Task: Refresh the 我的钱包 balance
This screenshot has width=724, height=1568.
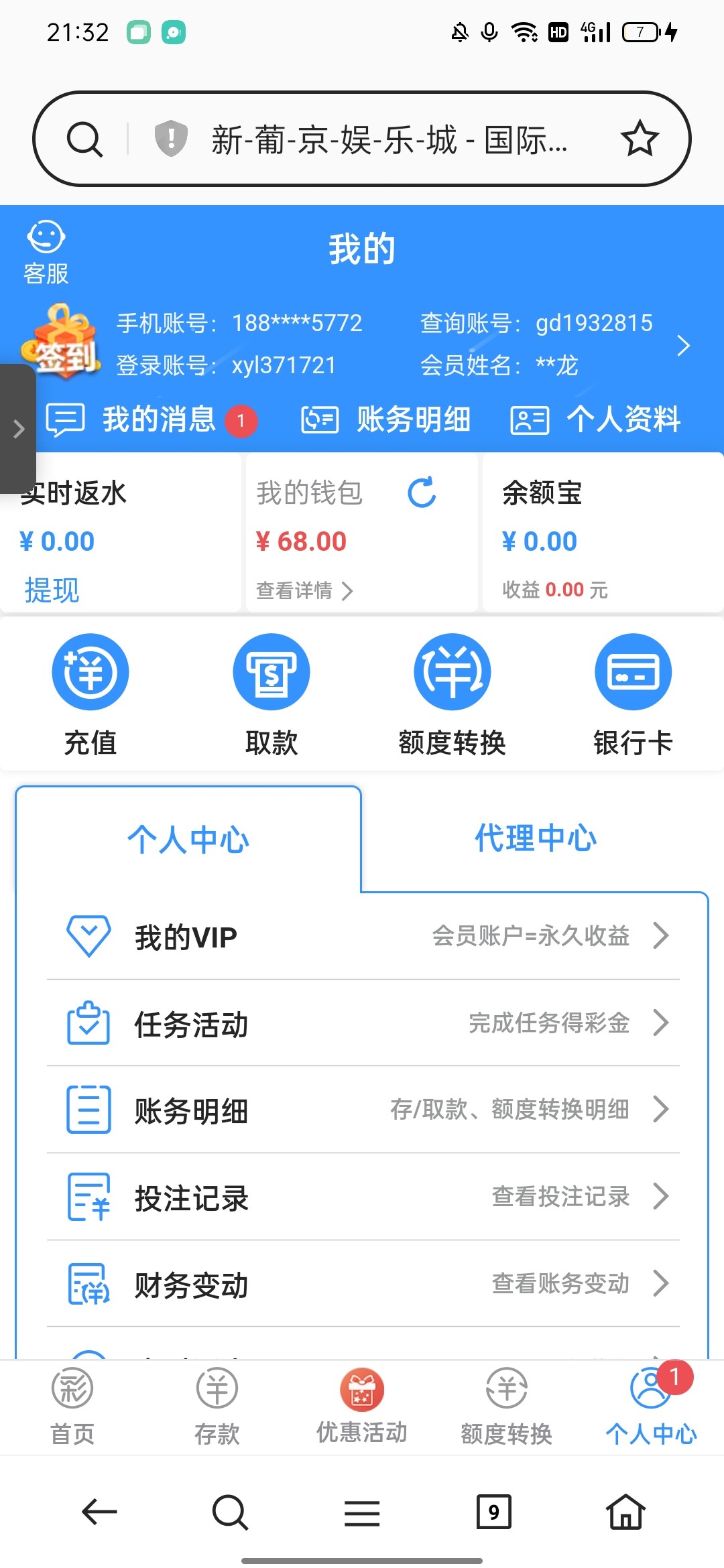Action: (x=422, y=493)
